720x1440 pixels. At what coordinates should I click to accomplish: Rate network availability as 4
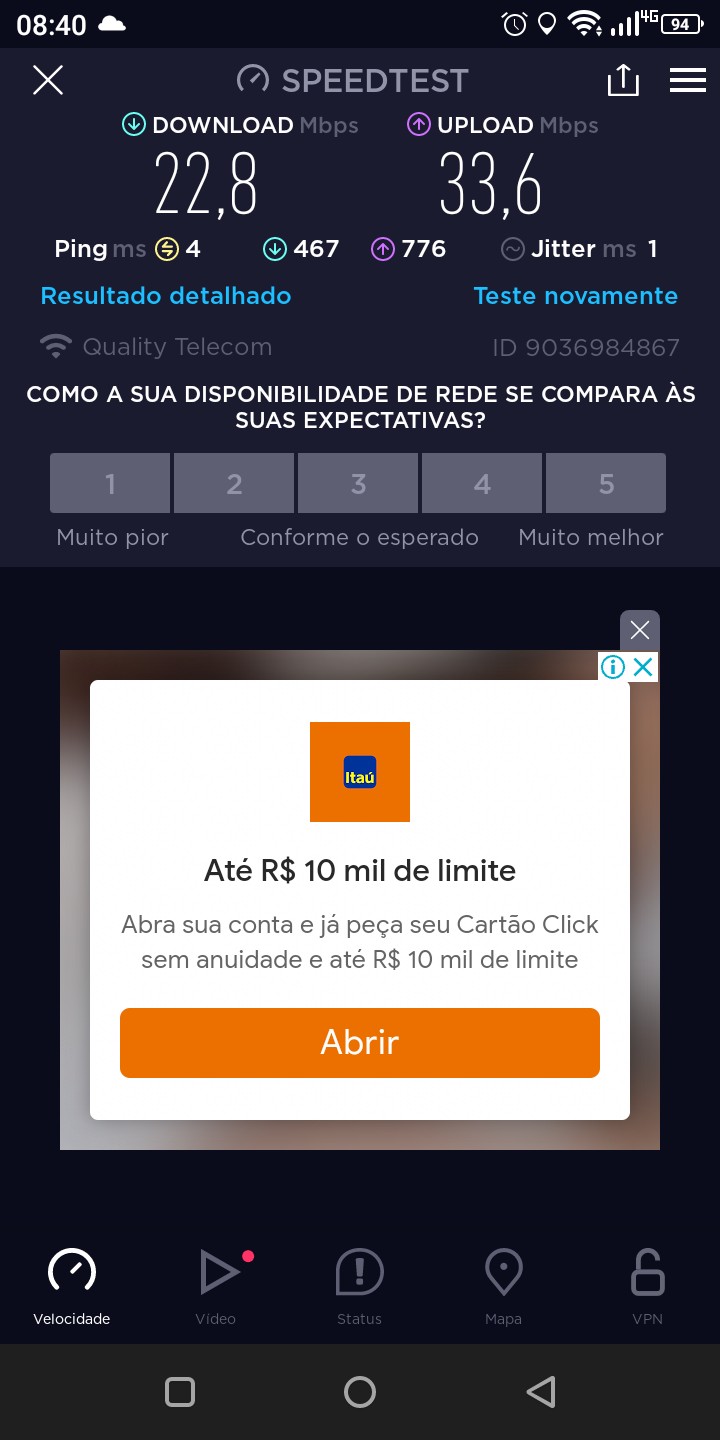click(x=482, y=484)
